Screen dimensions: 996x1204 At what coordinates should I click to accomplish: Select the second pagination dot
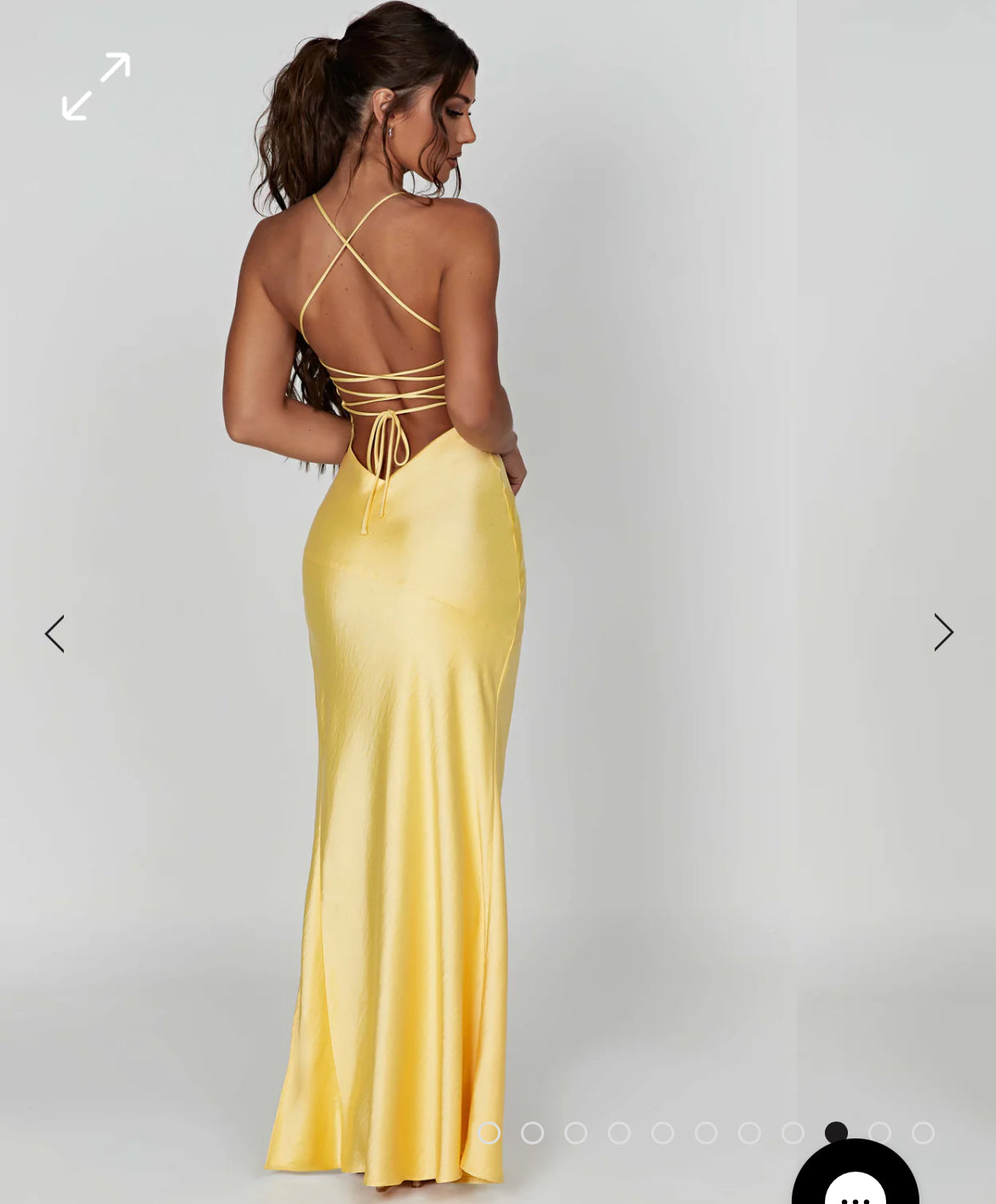pyautogui.click(x=531, y=1133)
